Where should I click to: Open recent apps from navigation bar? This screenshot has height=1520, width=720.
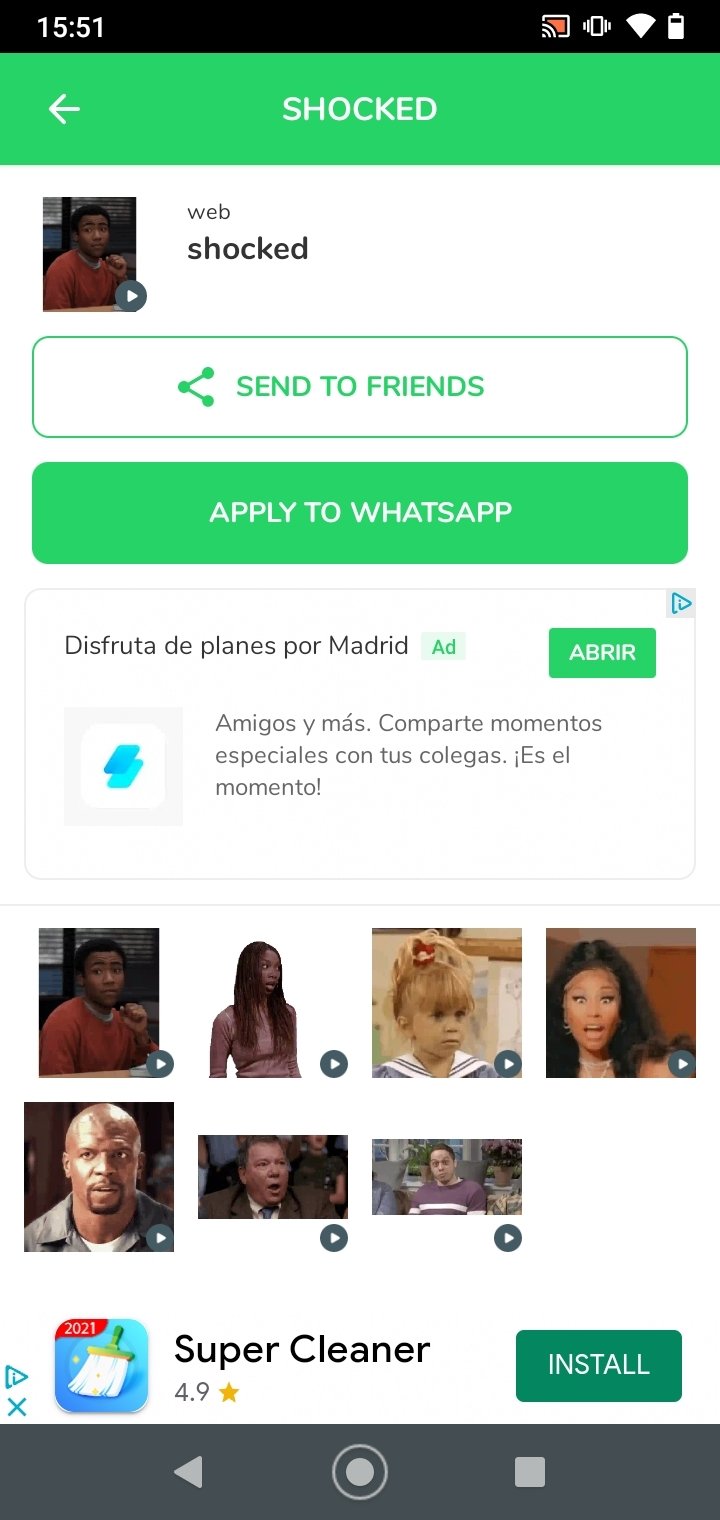tap(529, 1471)
